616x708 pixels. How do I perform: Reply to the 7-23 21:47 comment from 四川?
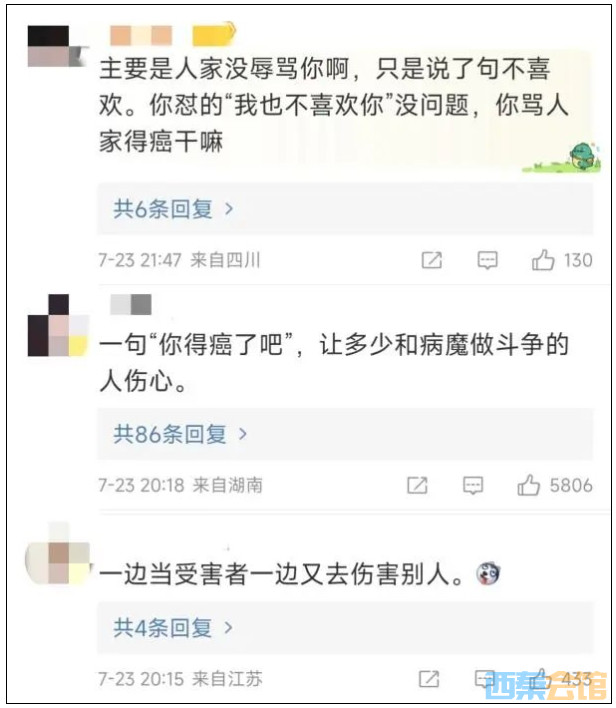487,260
